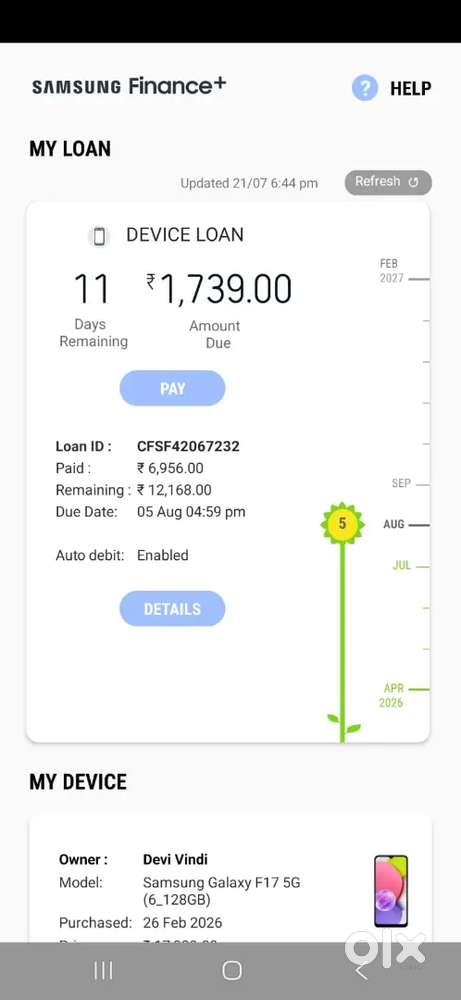
Task: Open the HELP section
Action: coord(391,88)
